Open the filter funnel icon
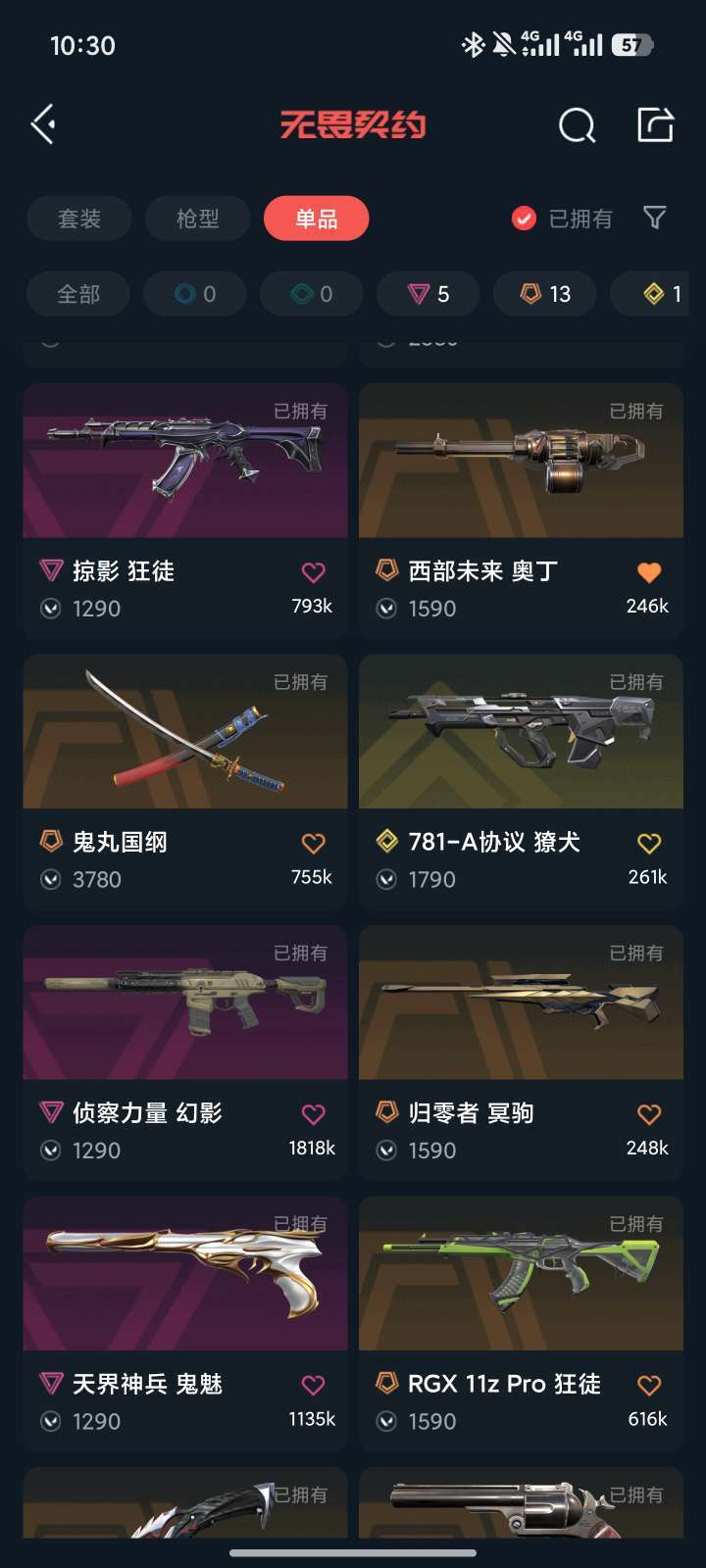 tap(654, 218)
